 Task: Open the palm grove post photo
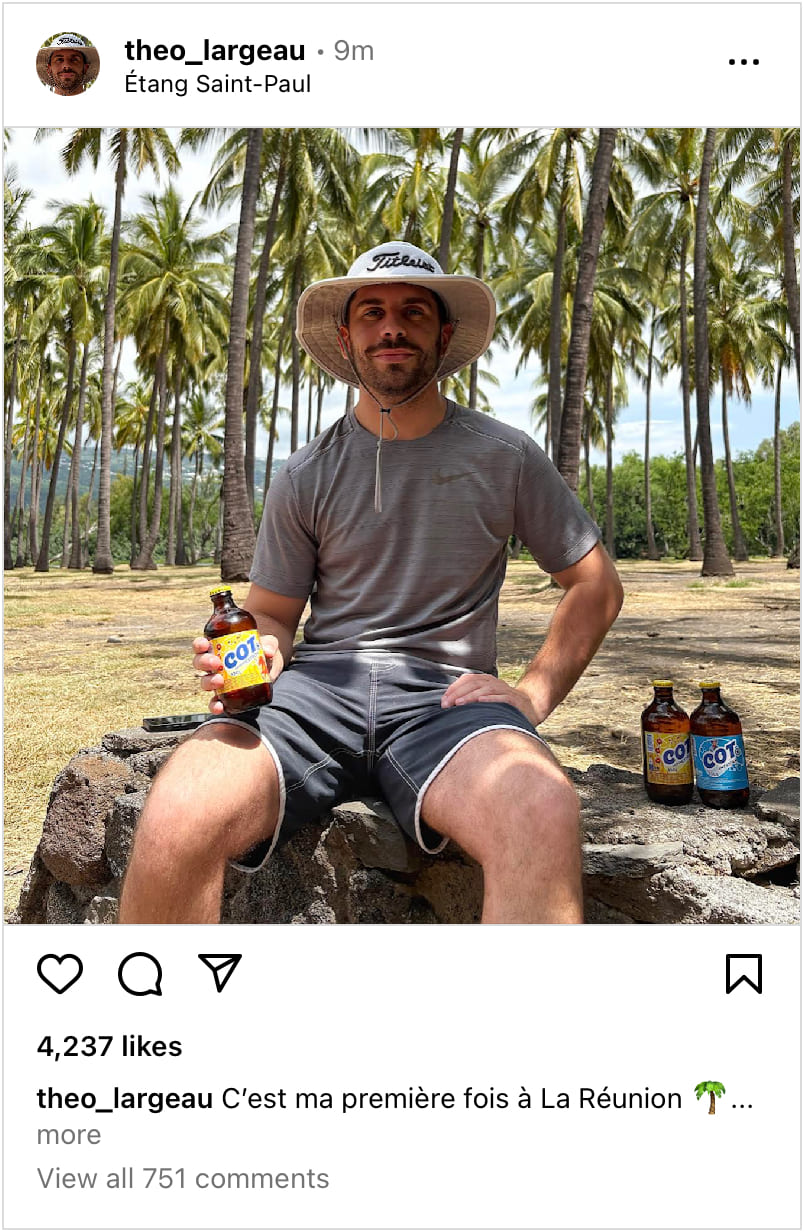[x=402, y=525]
